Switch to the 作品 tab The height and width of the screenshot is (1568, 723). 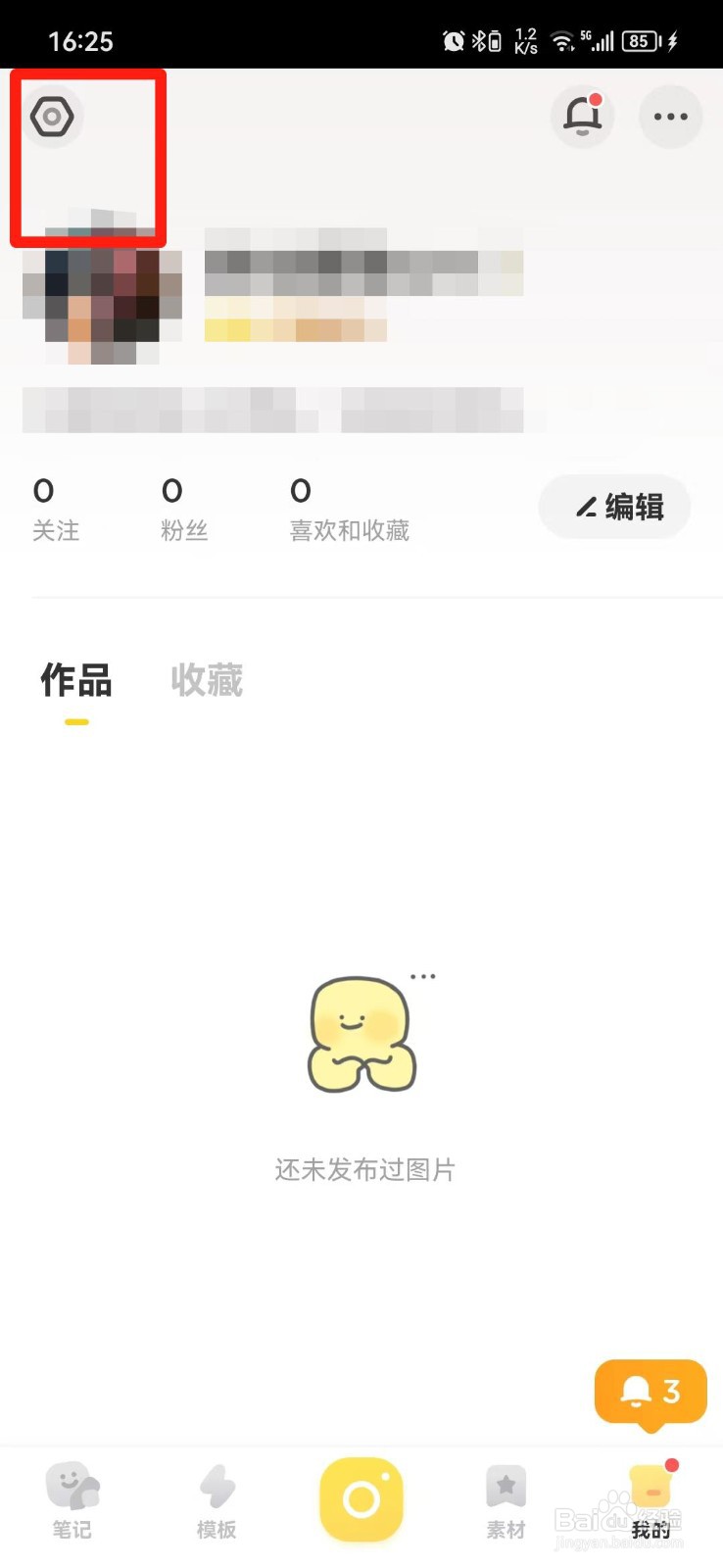(x=75, y=681)
